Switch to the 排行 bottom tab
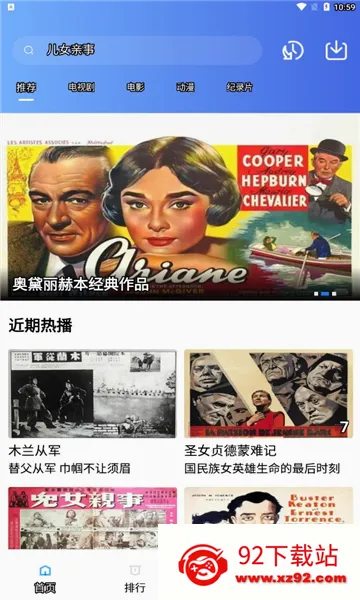Image resolution: width=360 pixels, height=600 pixels. (135, 579)
